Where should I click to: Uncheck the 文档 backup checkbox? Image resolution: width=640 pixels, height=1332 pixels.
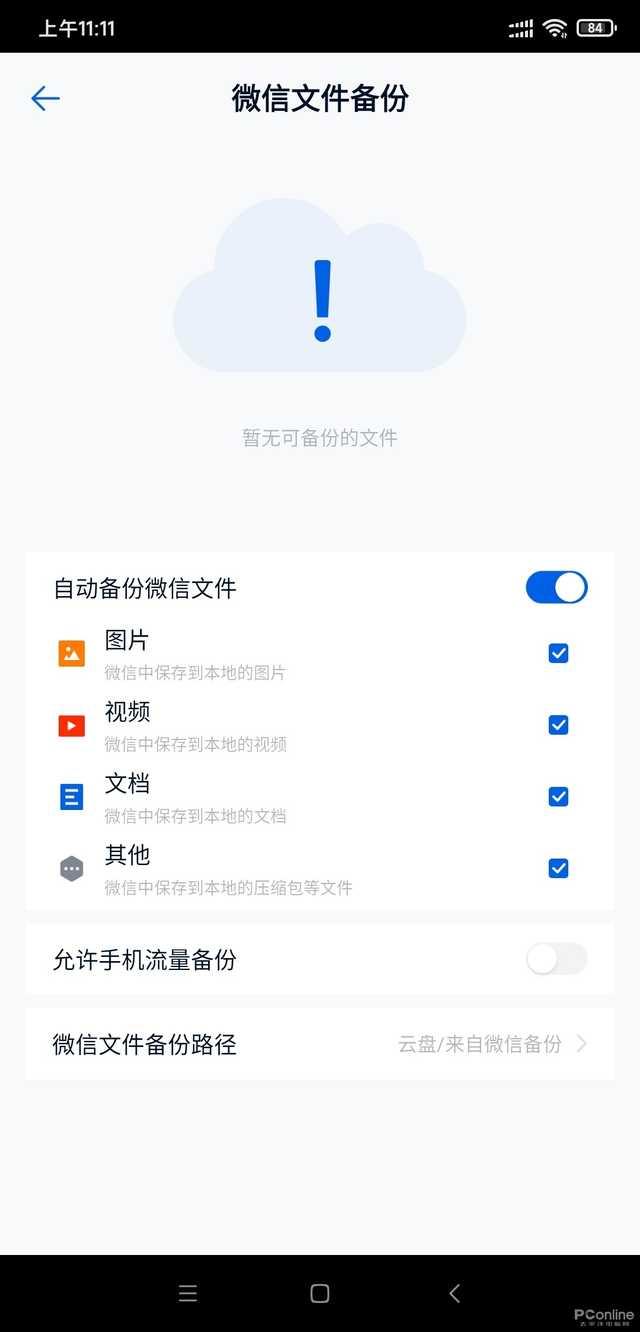tap(558, 797)
